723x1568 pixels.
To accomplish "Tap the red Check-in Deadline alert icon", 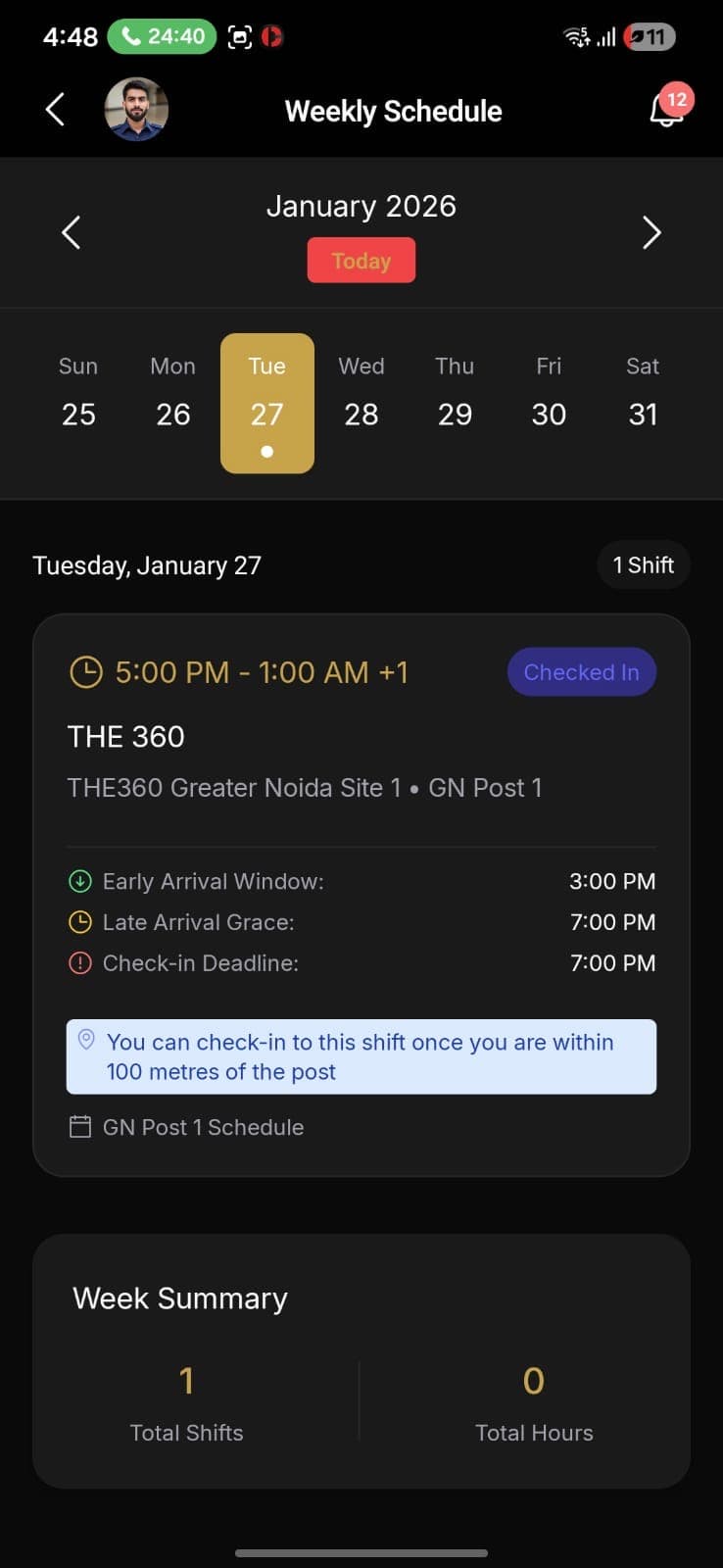I will click(80, 963).
